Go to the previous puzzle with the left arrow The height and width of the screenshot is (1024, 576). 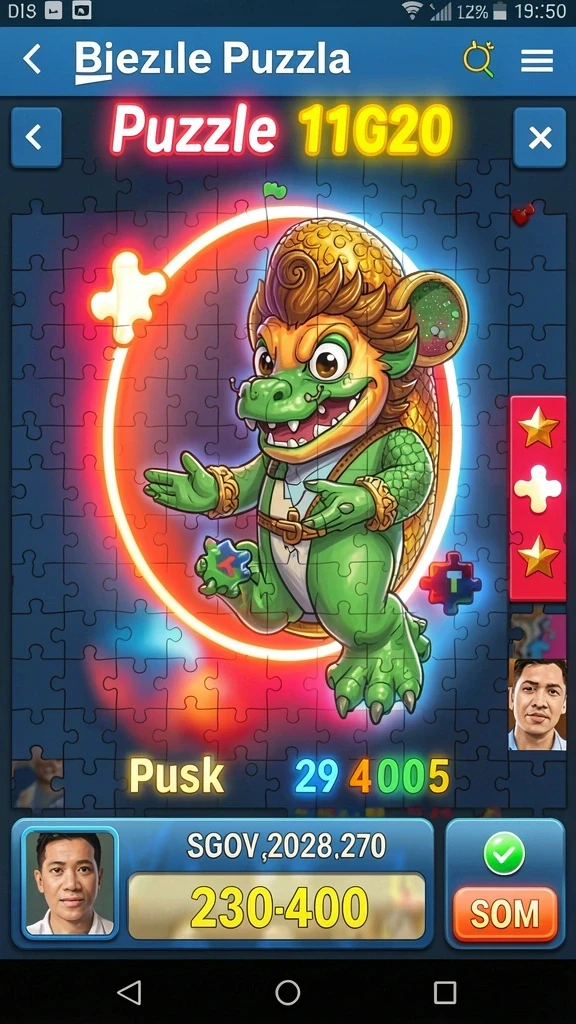(x=36, y=138)
